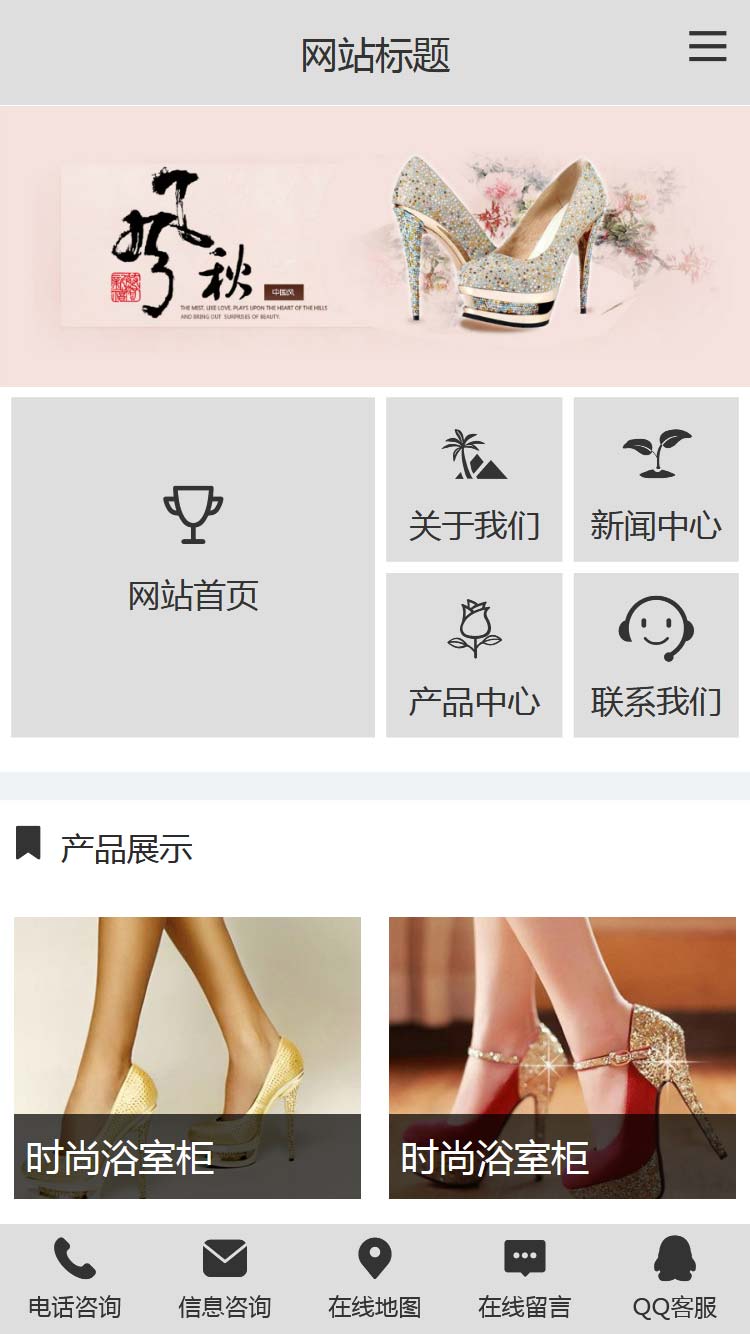Open 在线留言 message form
The width and height of the screenshot is (750, 1334).
click(x=525, y=1278)
